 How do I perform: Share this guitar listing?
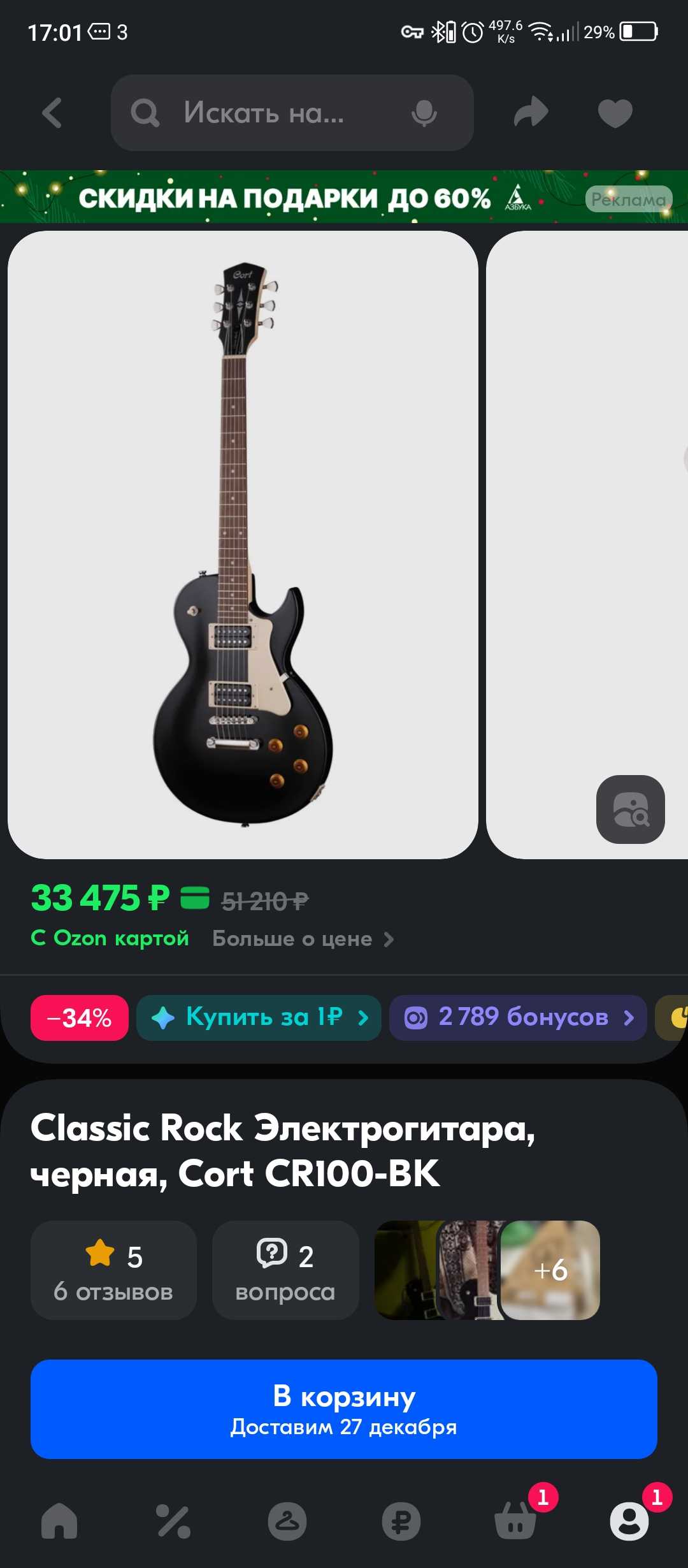click(x=531, y=113)
